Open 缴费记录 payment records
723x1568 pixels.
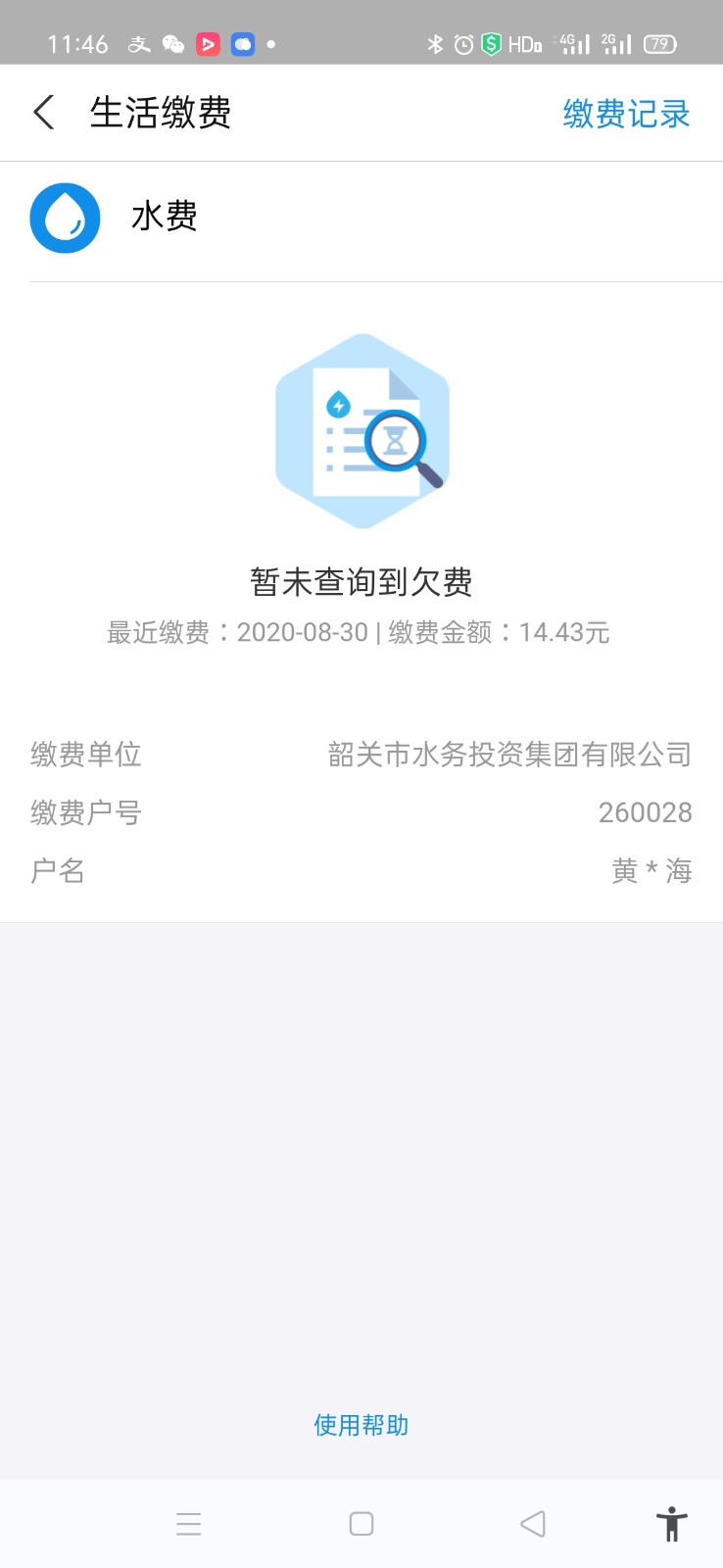pos(626,114)
